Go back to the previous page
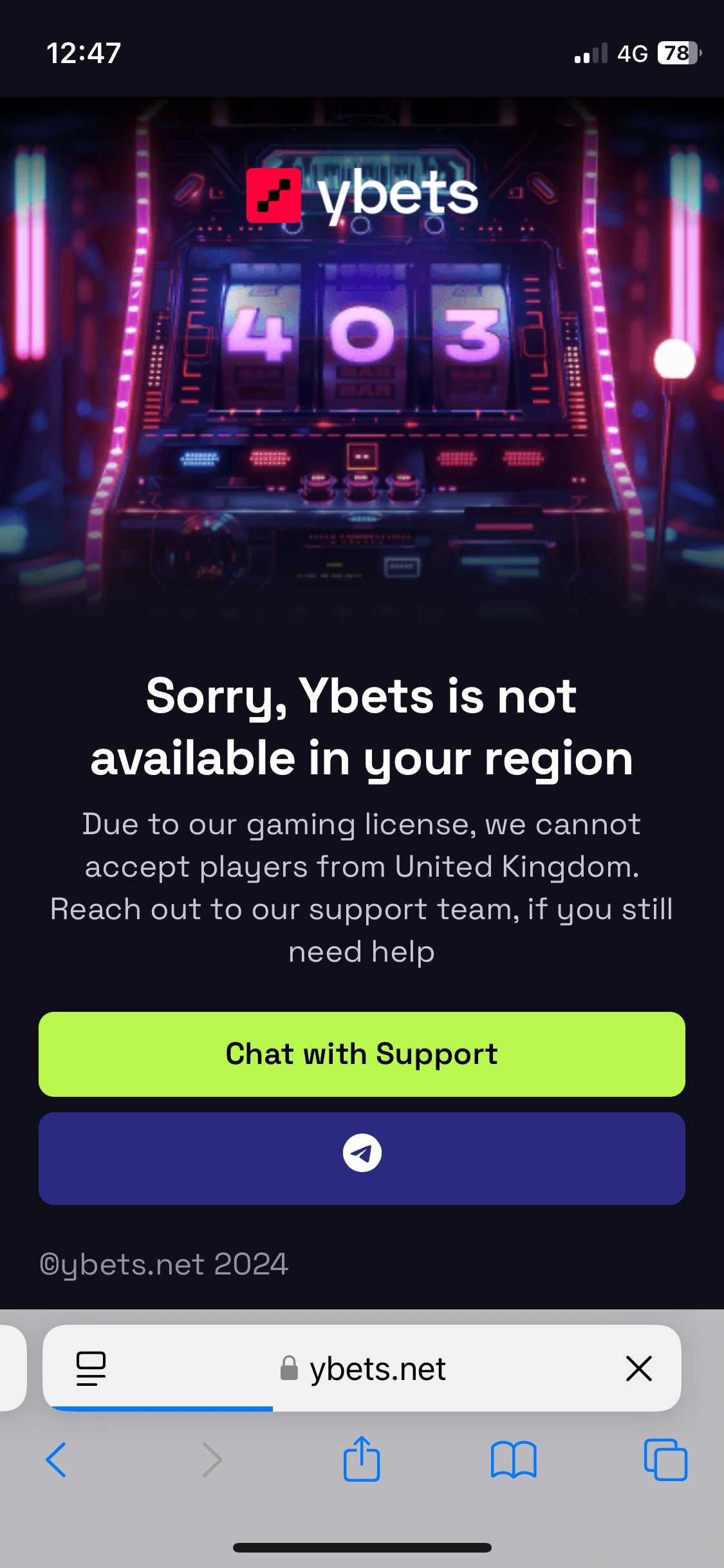This screenshot has height=1568, width=724. pos(57,1459)
